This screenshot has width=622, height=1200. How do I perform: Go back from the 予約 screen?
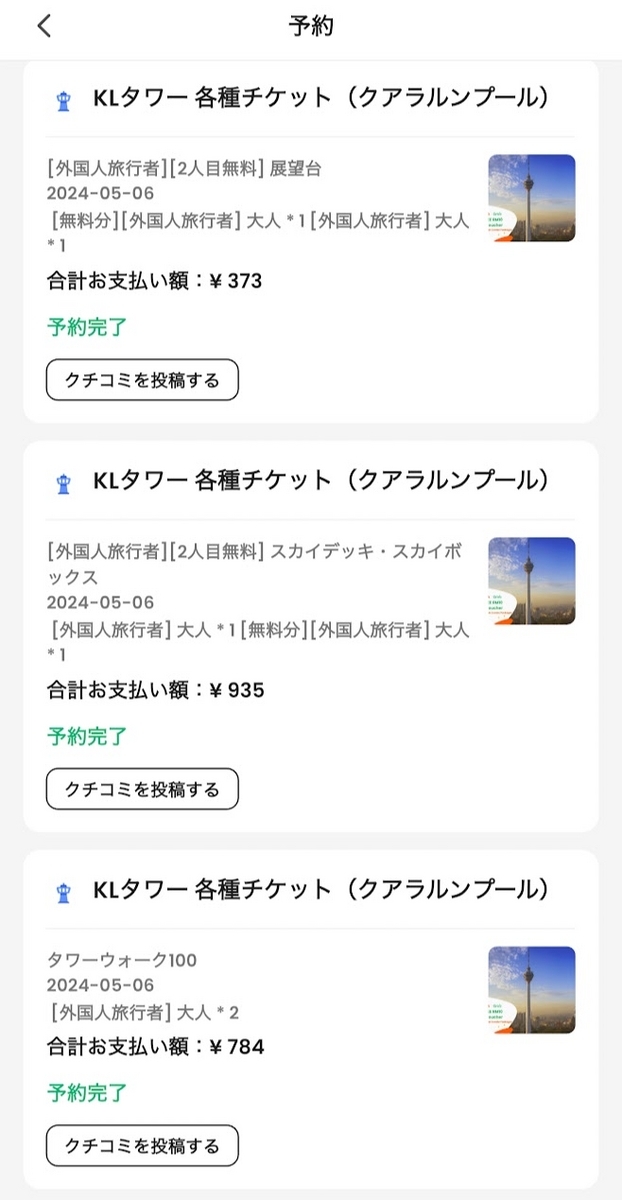pyautogui.click(x=43, y=26)
